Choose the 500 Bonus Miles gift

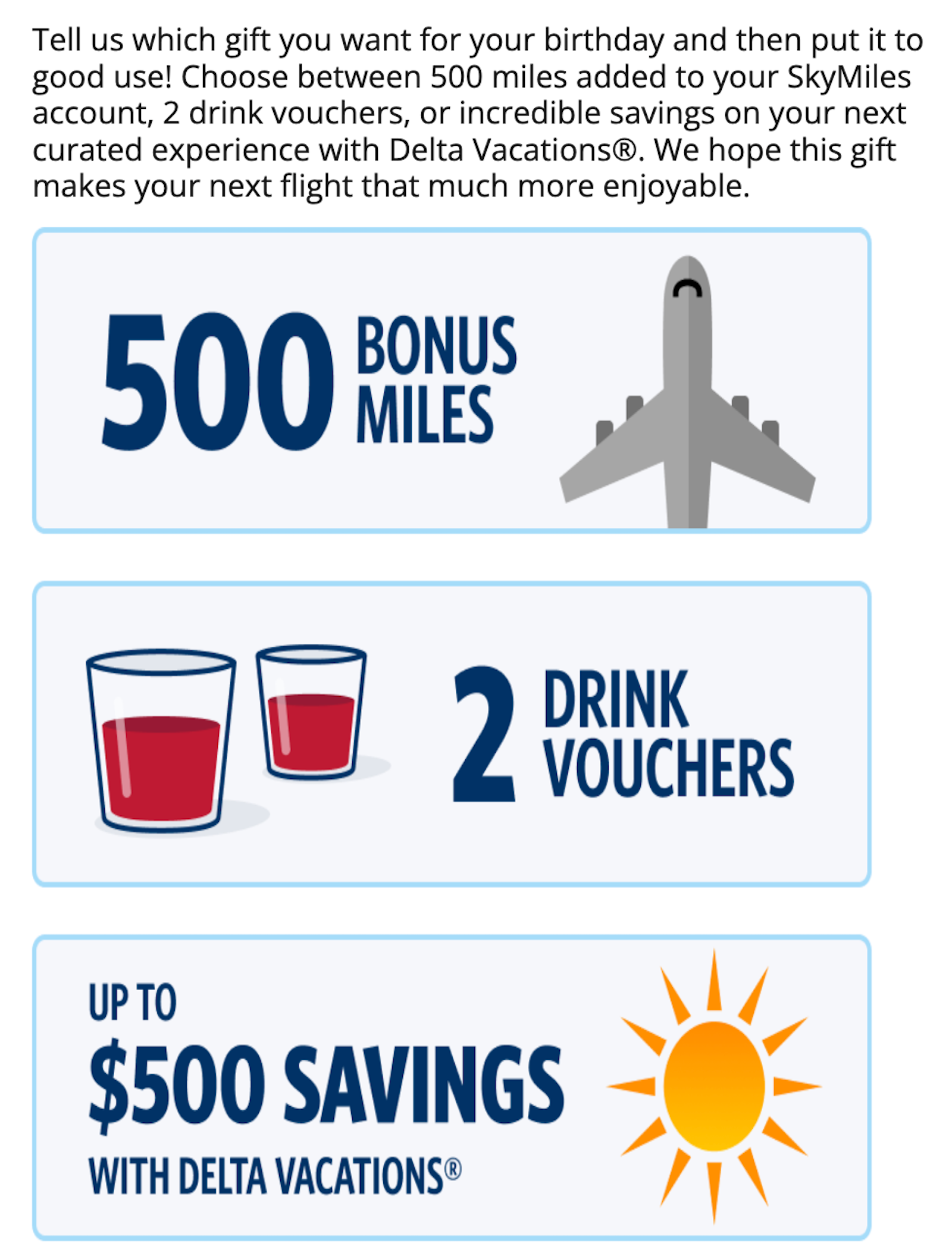(451, 380)
